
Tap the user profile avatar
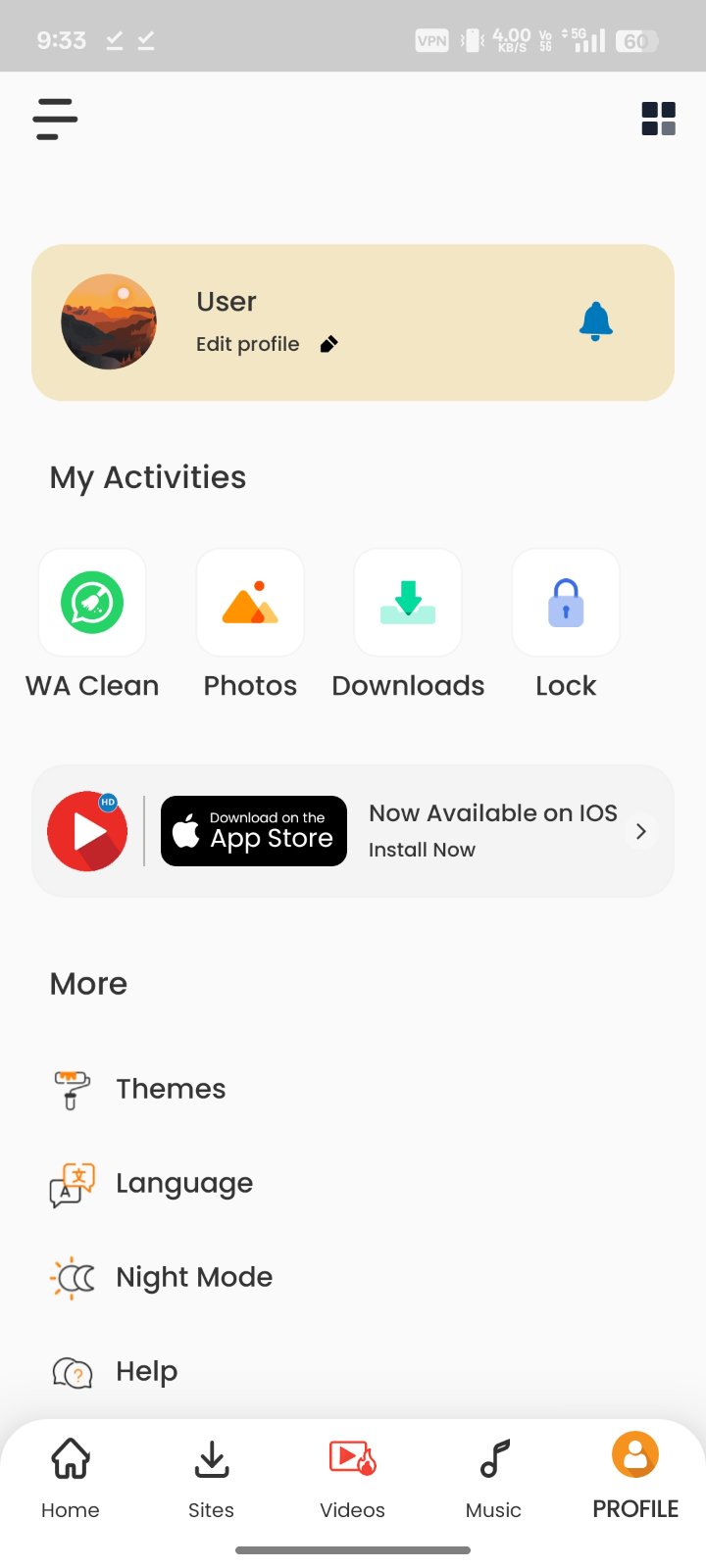109,321
